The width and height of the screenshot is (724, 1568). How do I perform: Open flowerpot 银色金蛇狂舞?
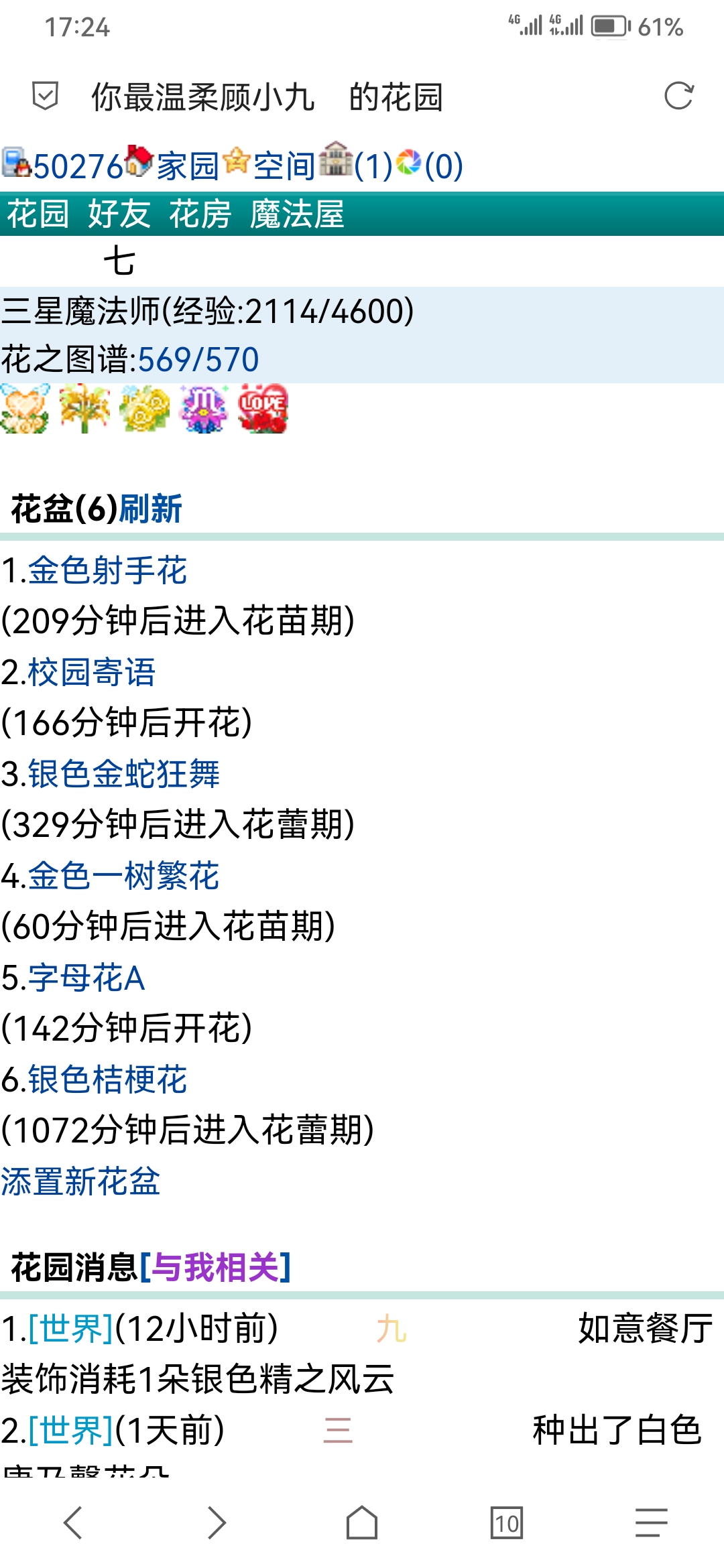point(123,775)
